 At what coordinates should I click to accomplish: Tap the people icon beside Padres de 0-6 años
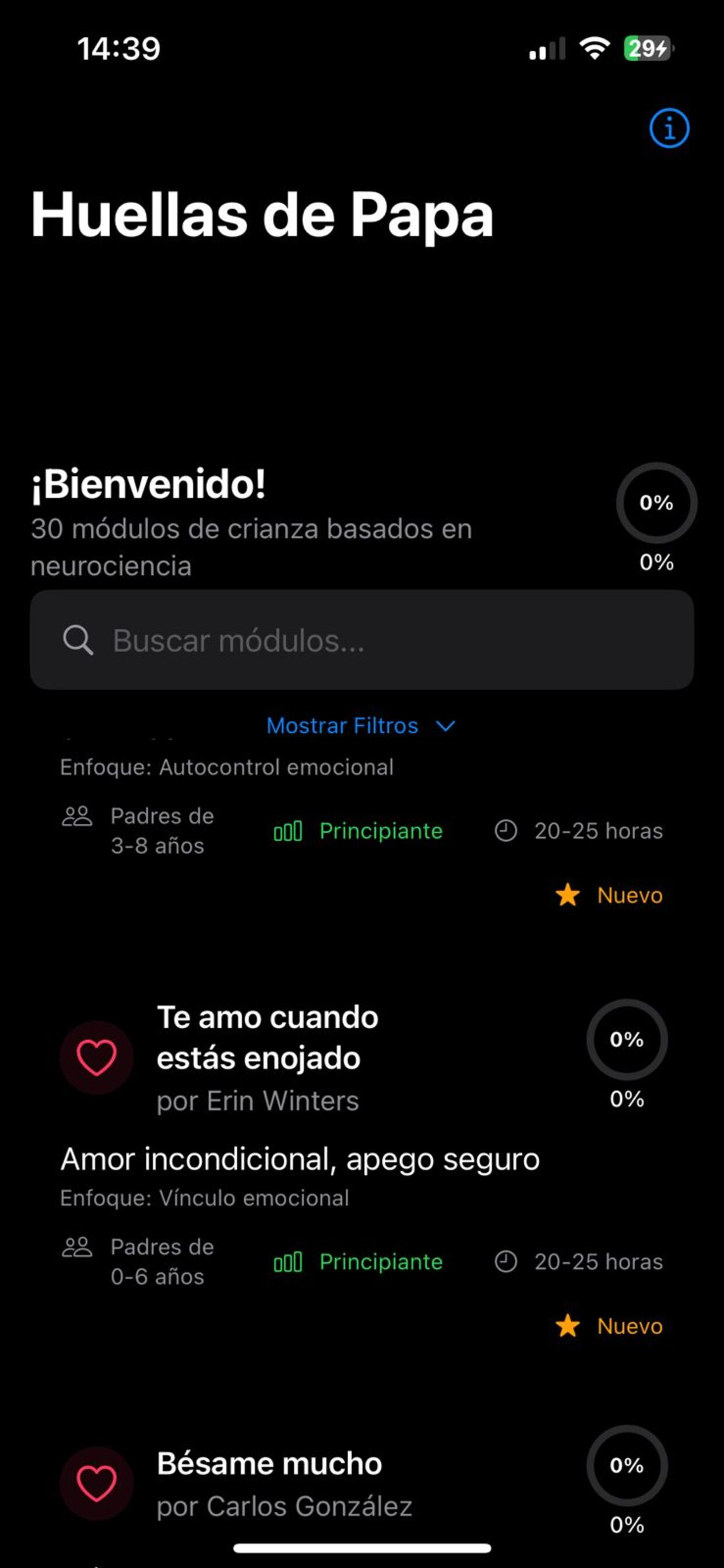point(78,1248)
